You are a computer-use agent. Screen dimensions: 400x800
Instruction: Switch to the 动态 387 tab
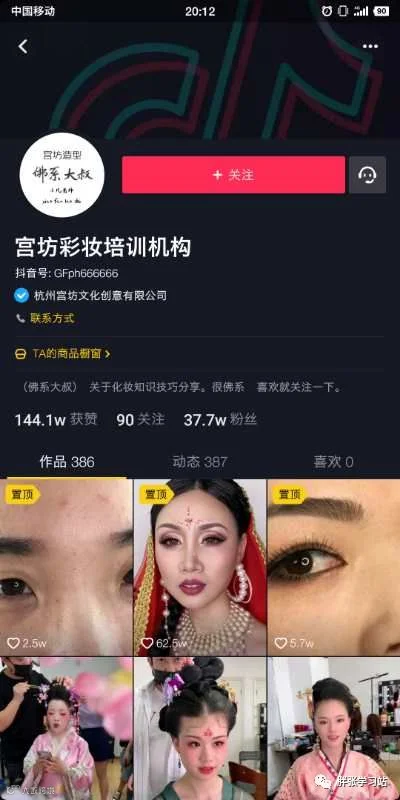(200, 462)
